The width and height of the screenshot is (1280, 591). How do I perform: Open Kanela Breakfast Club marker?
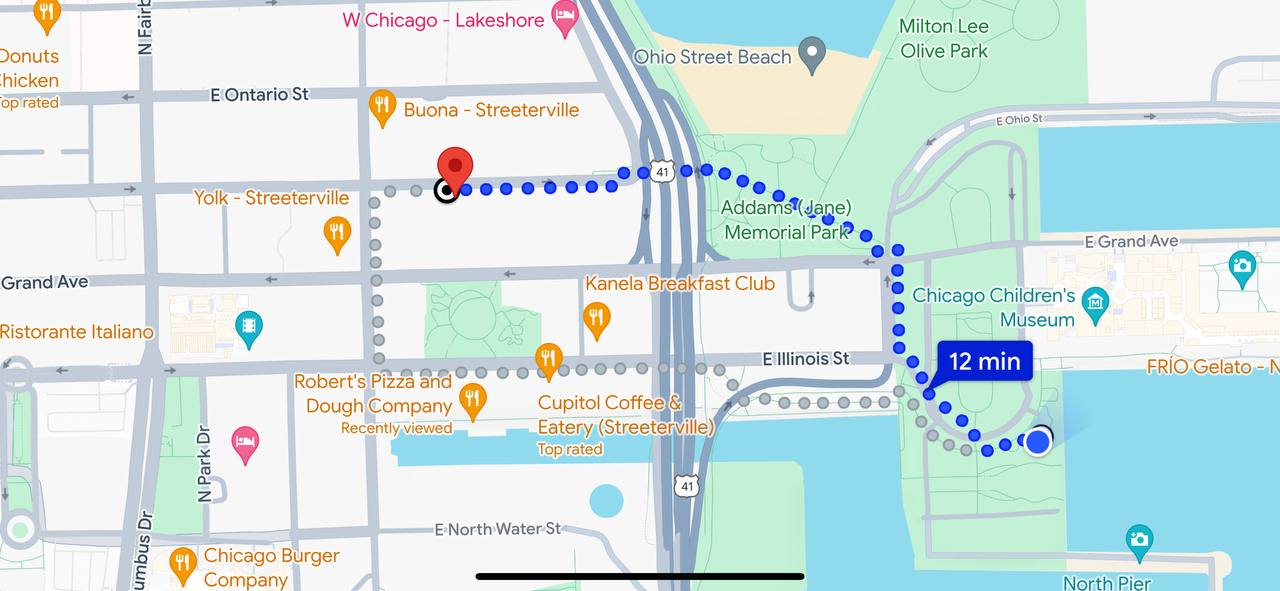pyautogui.click(x=596, y=319)
